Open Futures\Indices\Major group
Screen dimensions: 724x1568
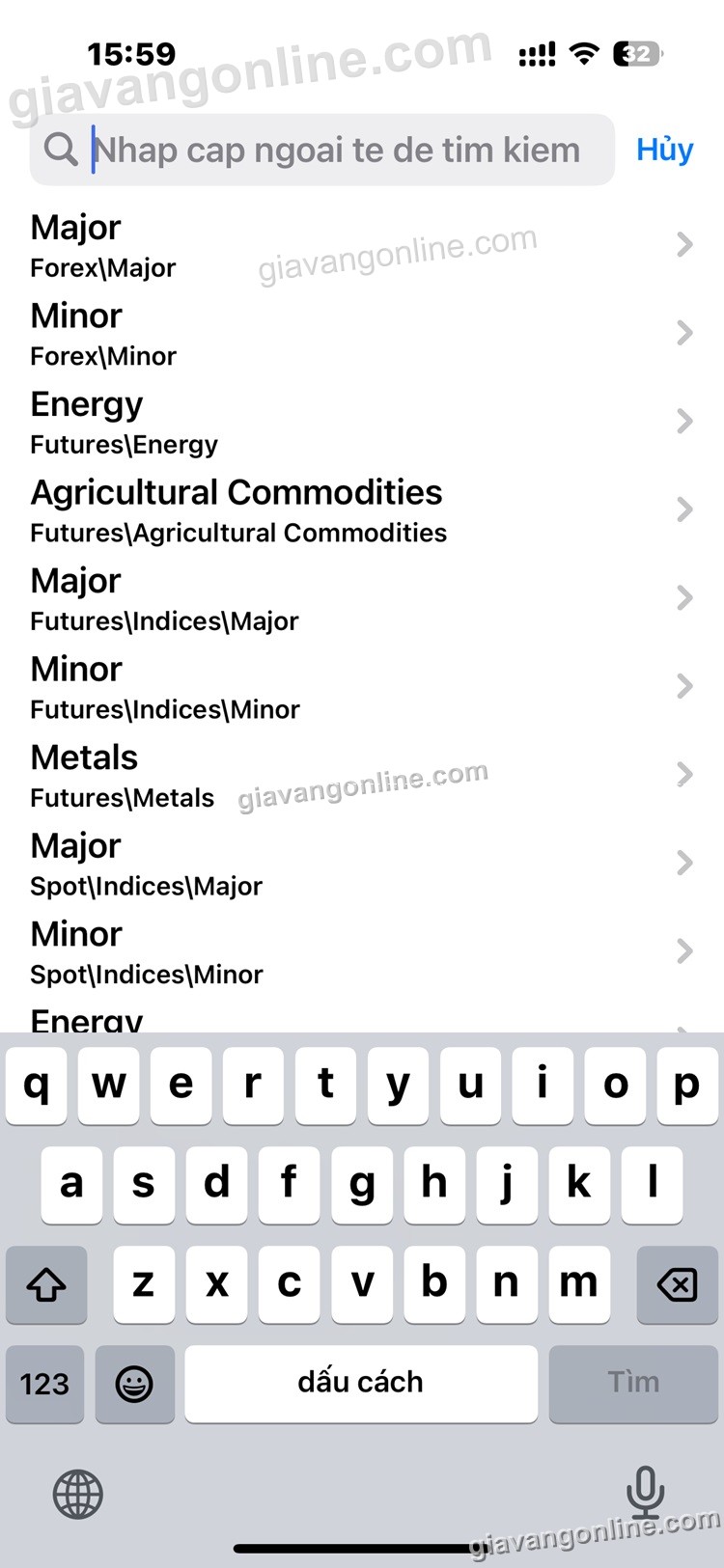(357, 599)
